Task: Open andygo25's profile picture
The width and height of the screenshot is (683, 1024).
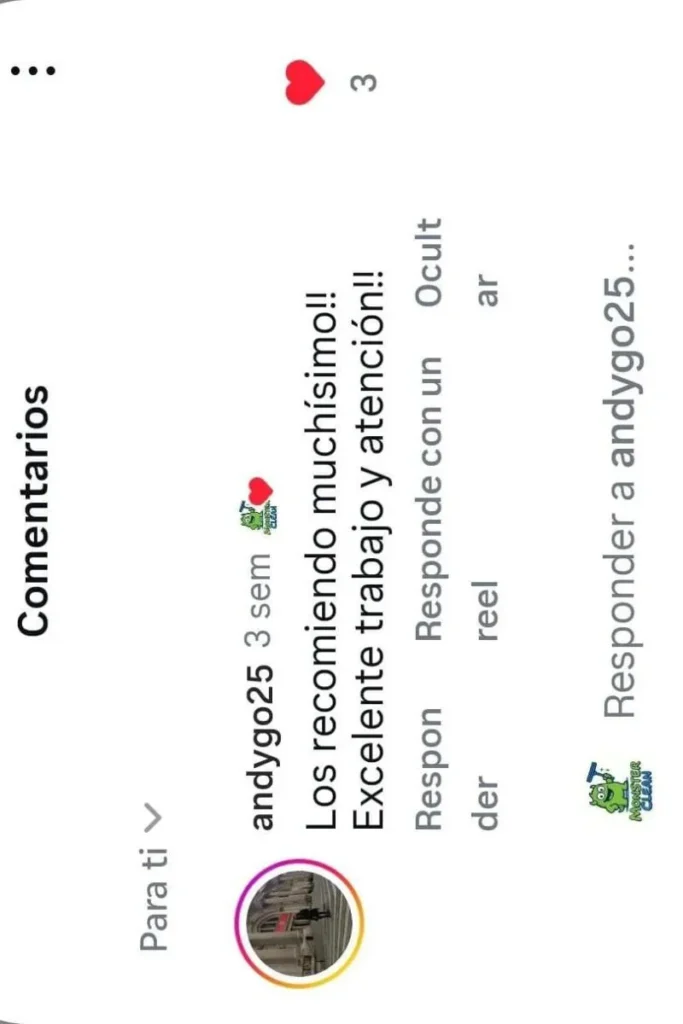Action: coord(300,921)
